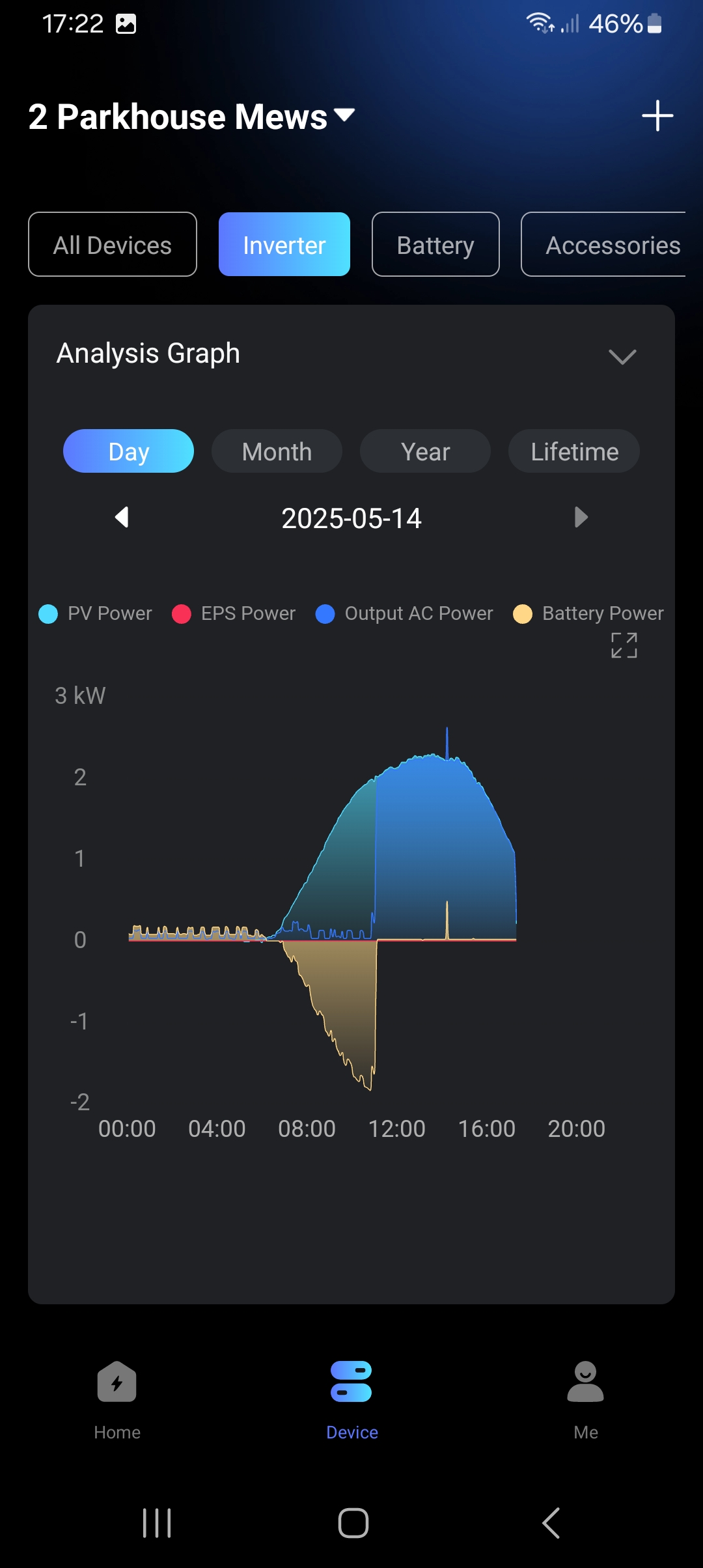
Task: Open date picker for 2025-05-14
Action: (x=351, y=519)
